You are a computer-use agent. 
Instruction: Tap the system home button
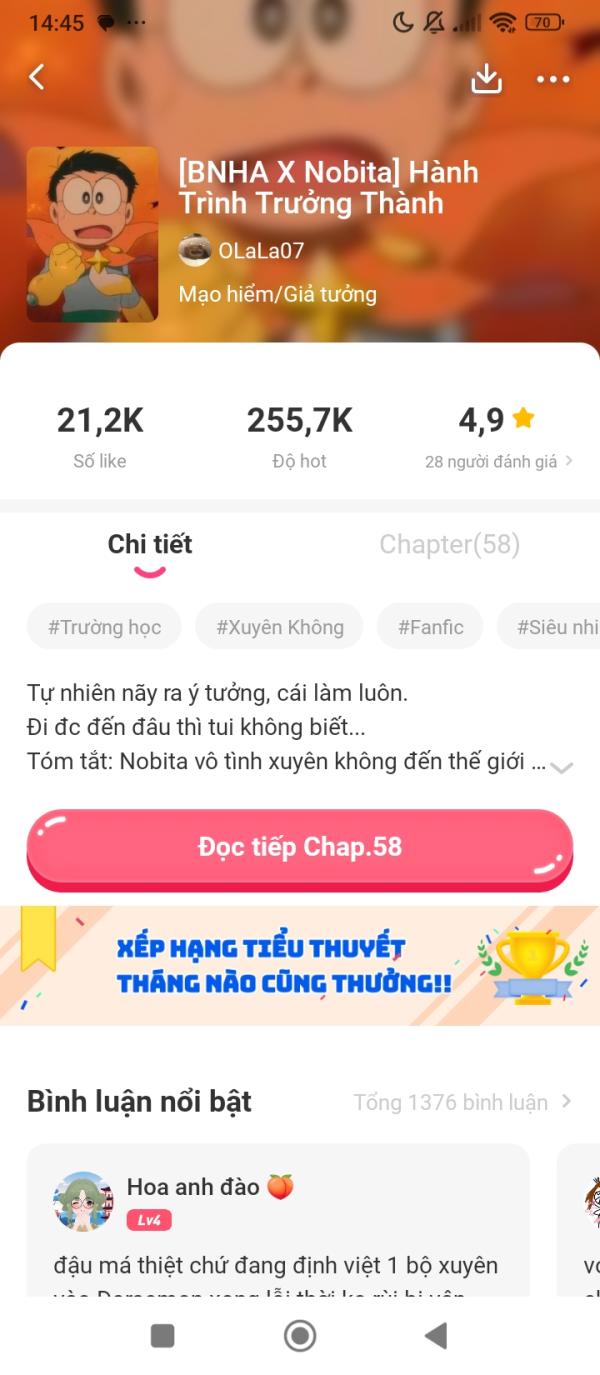300,1335
